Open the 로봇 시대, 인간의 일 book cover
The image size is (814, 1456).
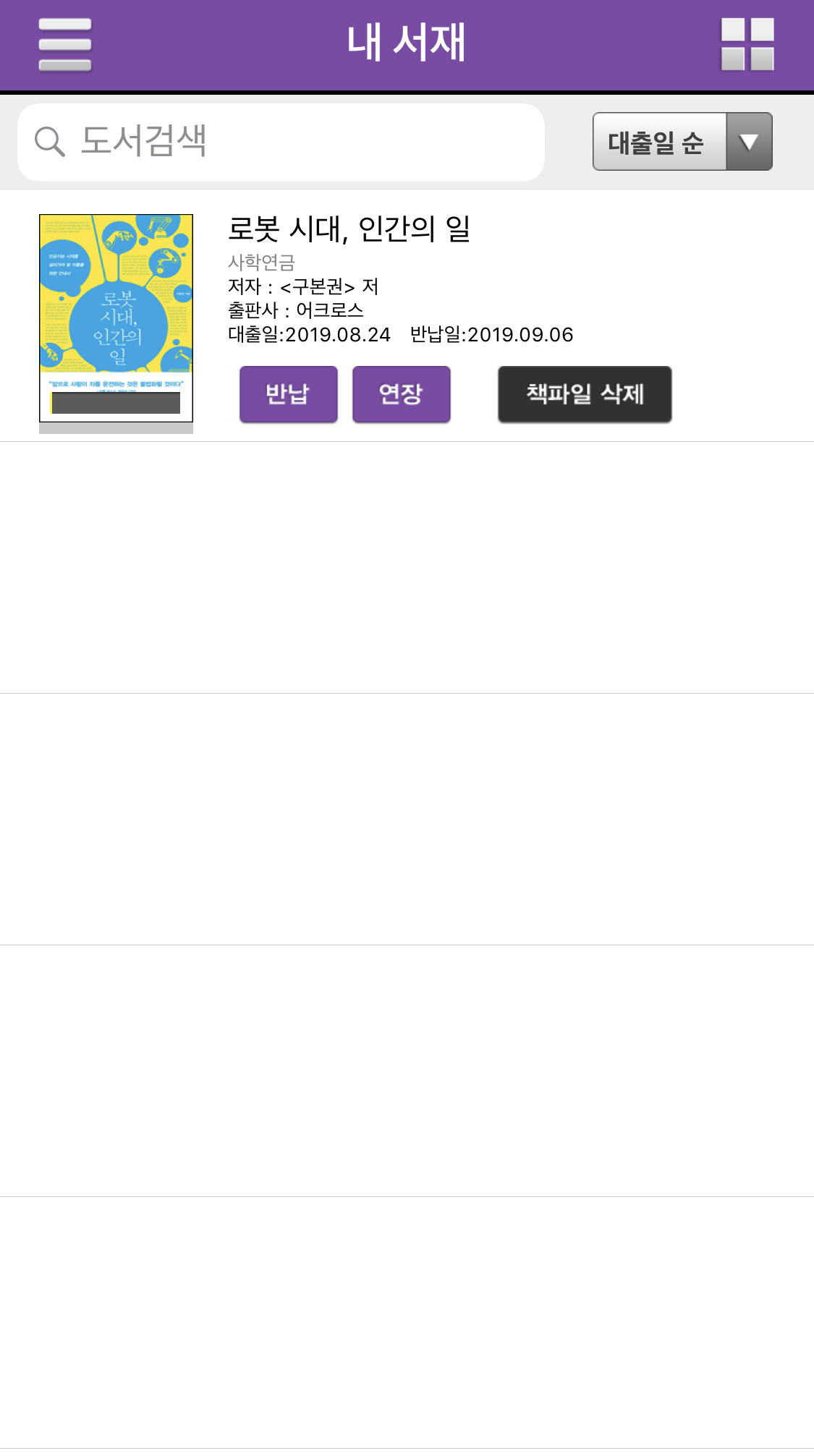116,318
